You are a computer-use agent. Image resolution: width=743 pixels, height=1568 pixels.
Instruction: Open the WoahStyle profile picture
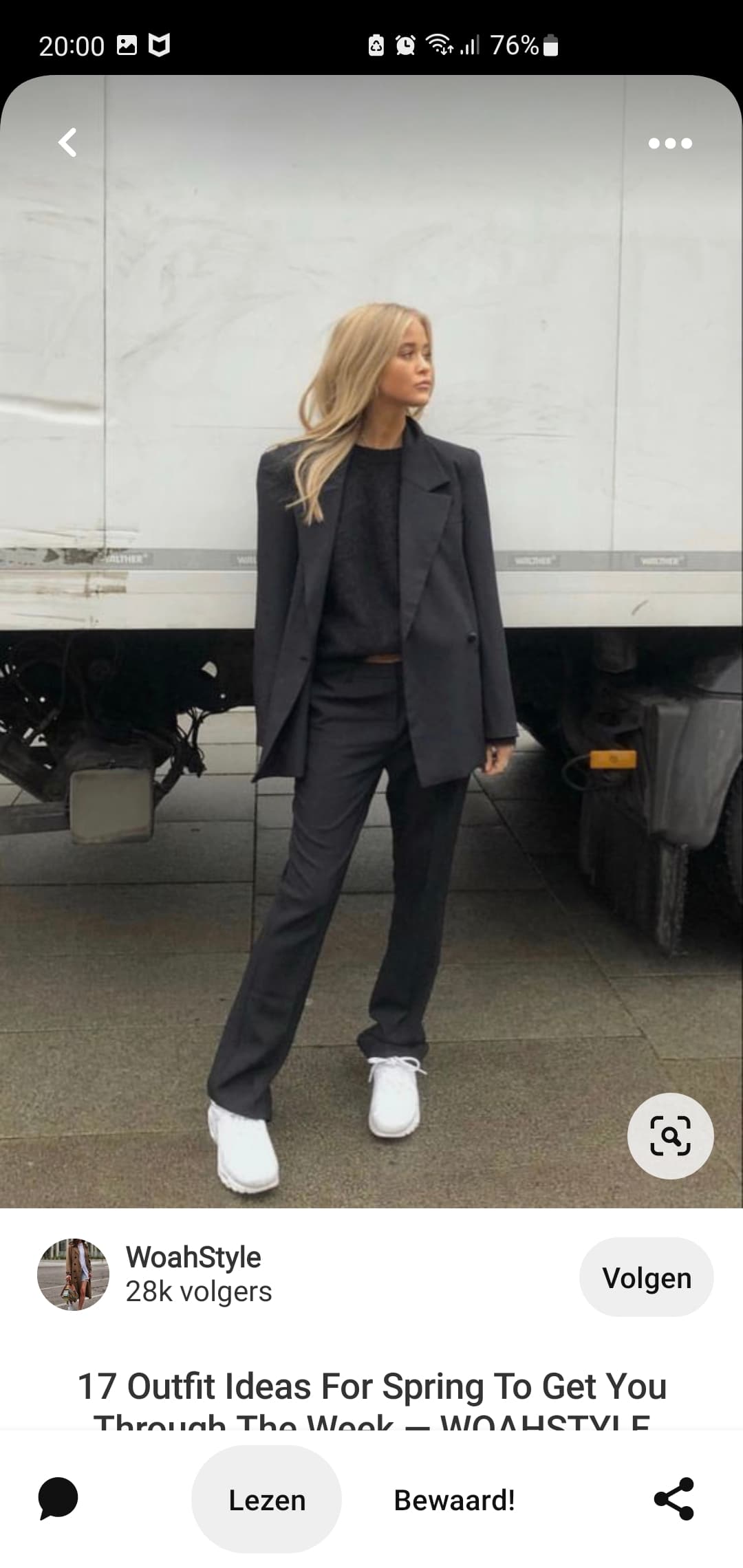tap(73, 1274)
